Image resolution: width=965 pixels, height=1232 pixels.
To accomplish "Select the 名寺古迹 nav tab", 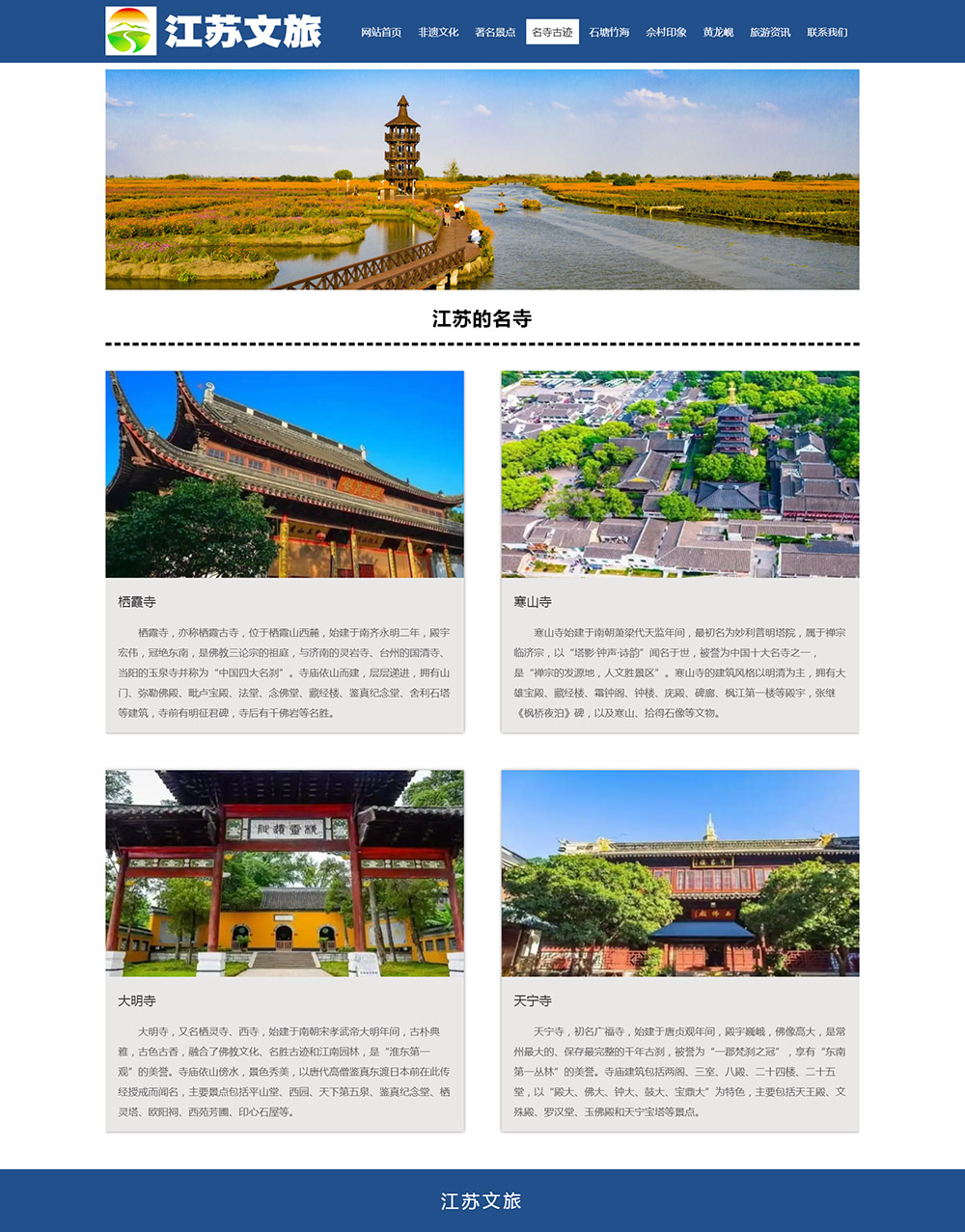I will (552, 32).
